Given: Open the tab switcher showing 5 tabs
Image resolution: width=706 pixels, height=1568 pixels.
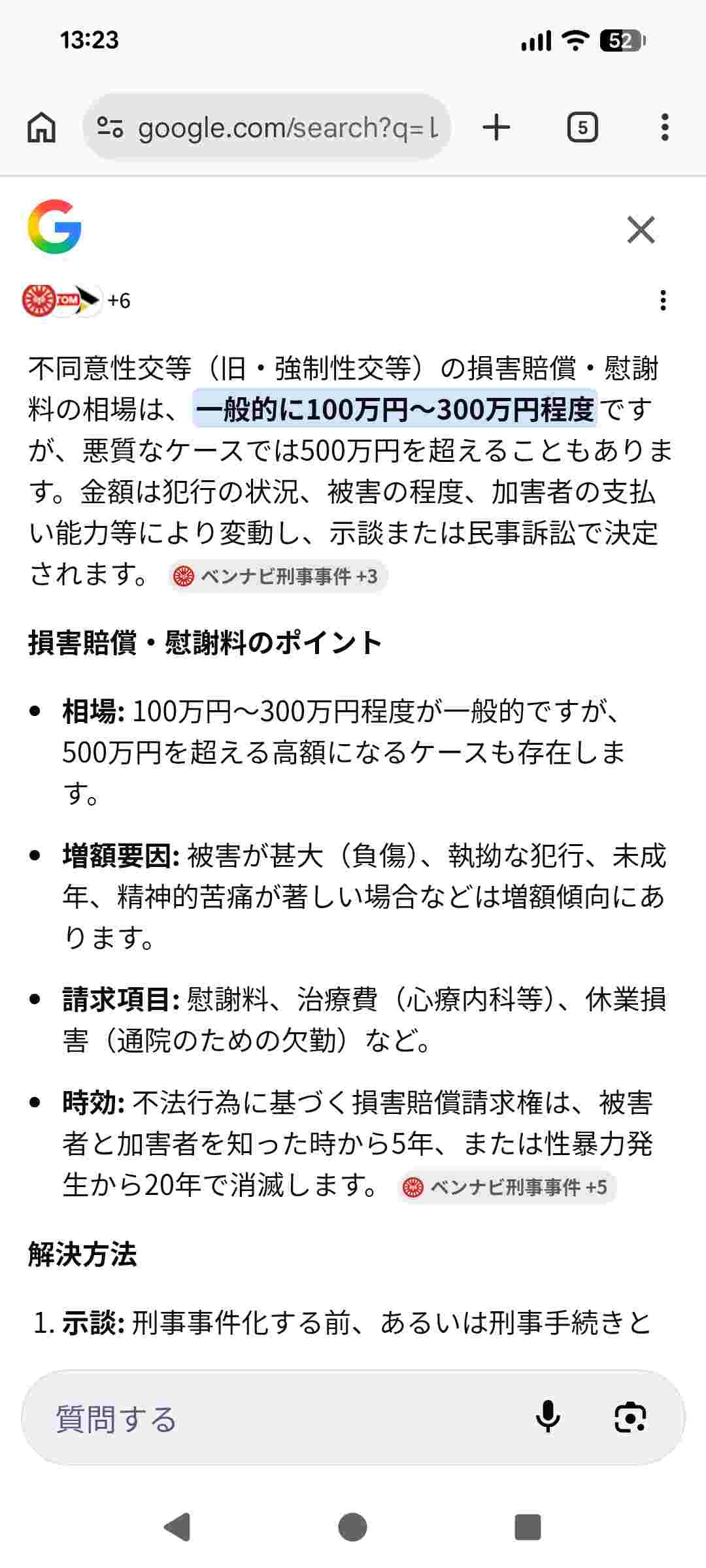Looking at the screenshot, I should pos(582,127).
